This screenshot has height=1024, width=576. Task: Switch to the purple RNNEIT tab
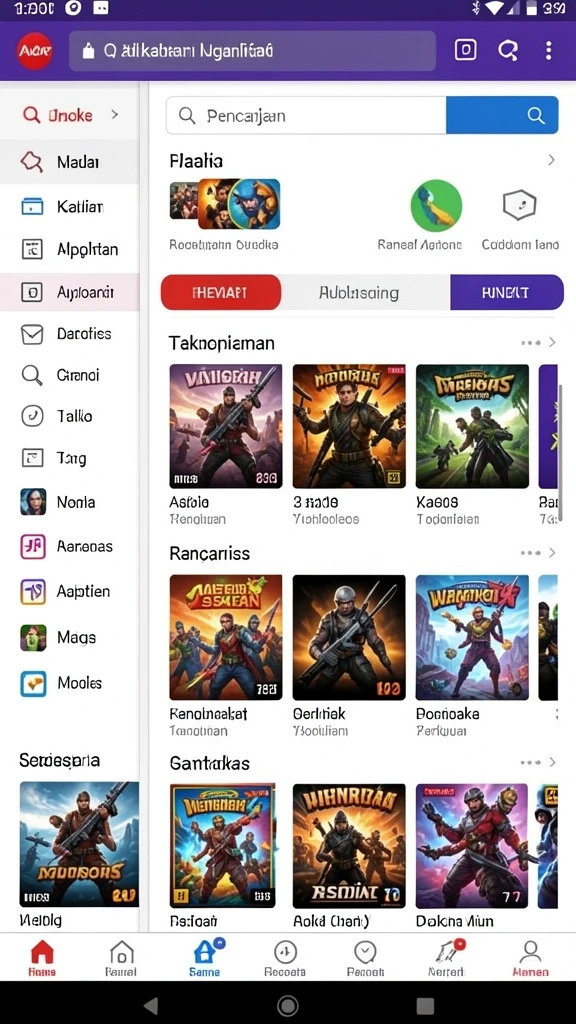[506, 292]
